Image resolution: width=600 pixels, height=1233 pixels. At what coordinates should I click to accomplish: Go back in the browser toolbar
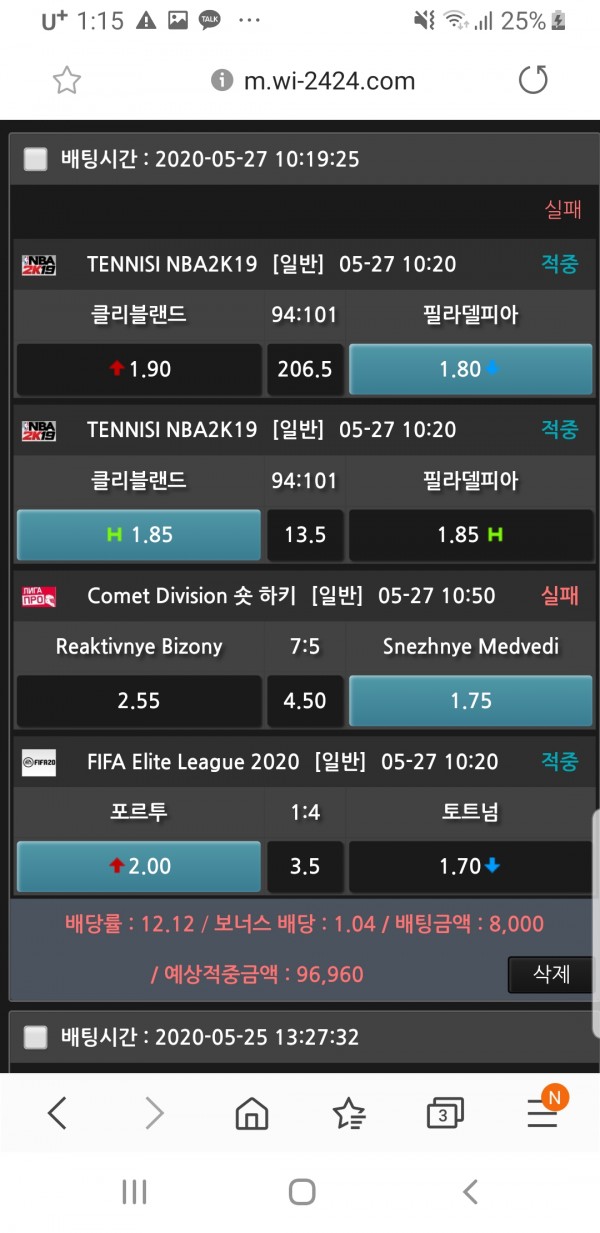[x=57, y=1112]
